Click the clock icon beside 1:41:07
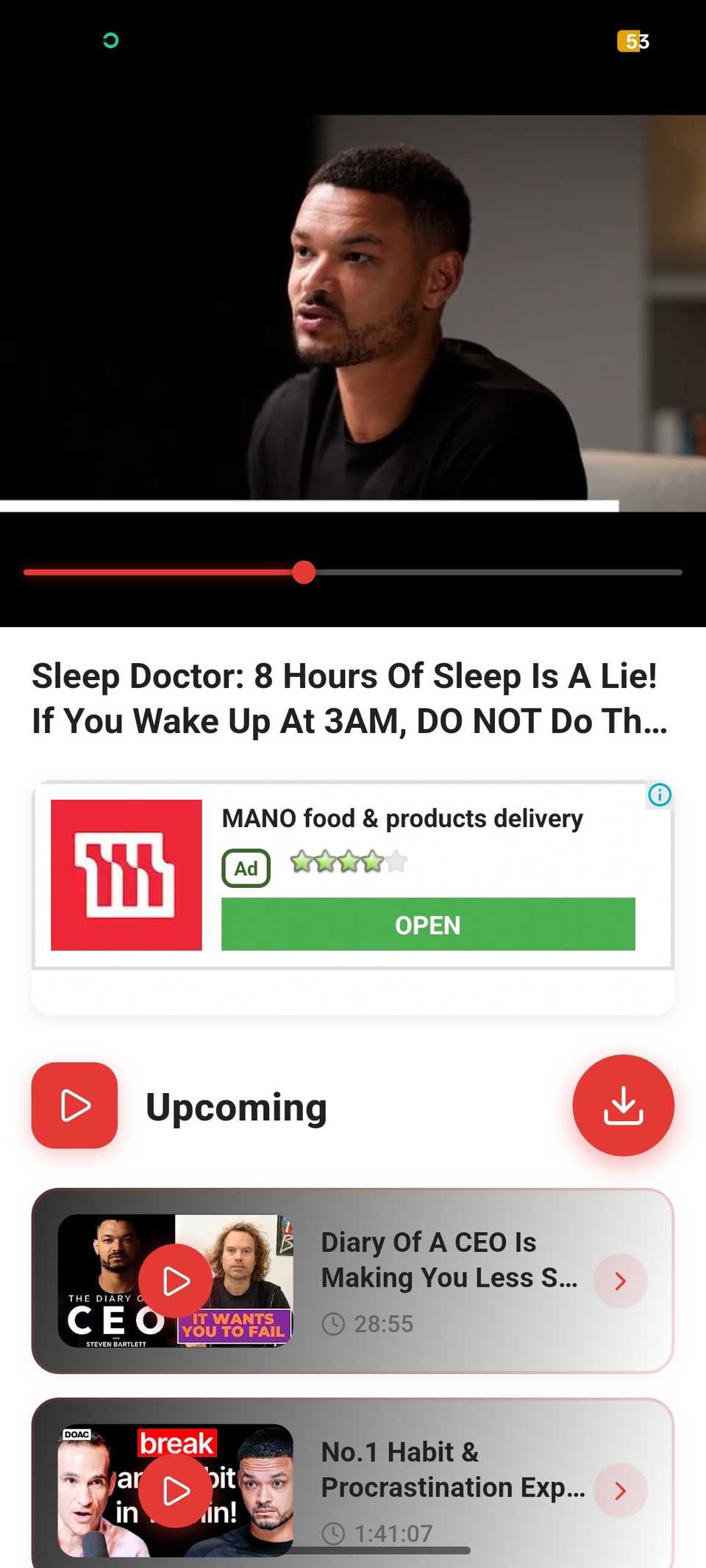The width and height of the screenshot is (706, 1568). [x=335, y=1534]
